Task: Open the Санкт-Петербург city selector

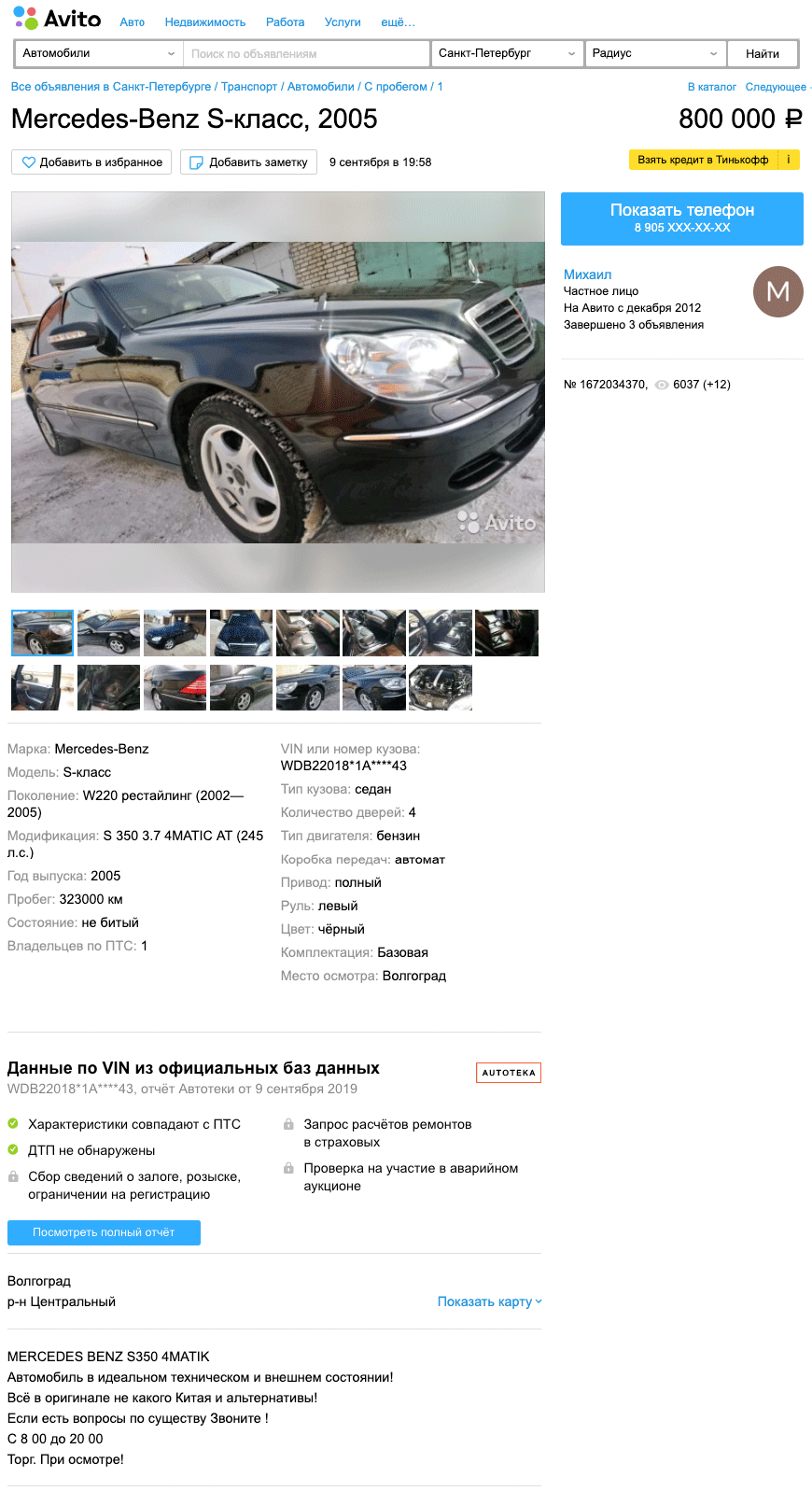Action: (x=507, y=53)
